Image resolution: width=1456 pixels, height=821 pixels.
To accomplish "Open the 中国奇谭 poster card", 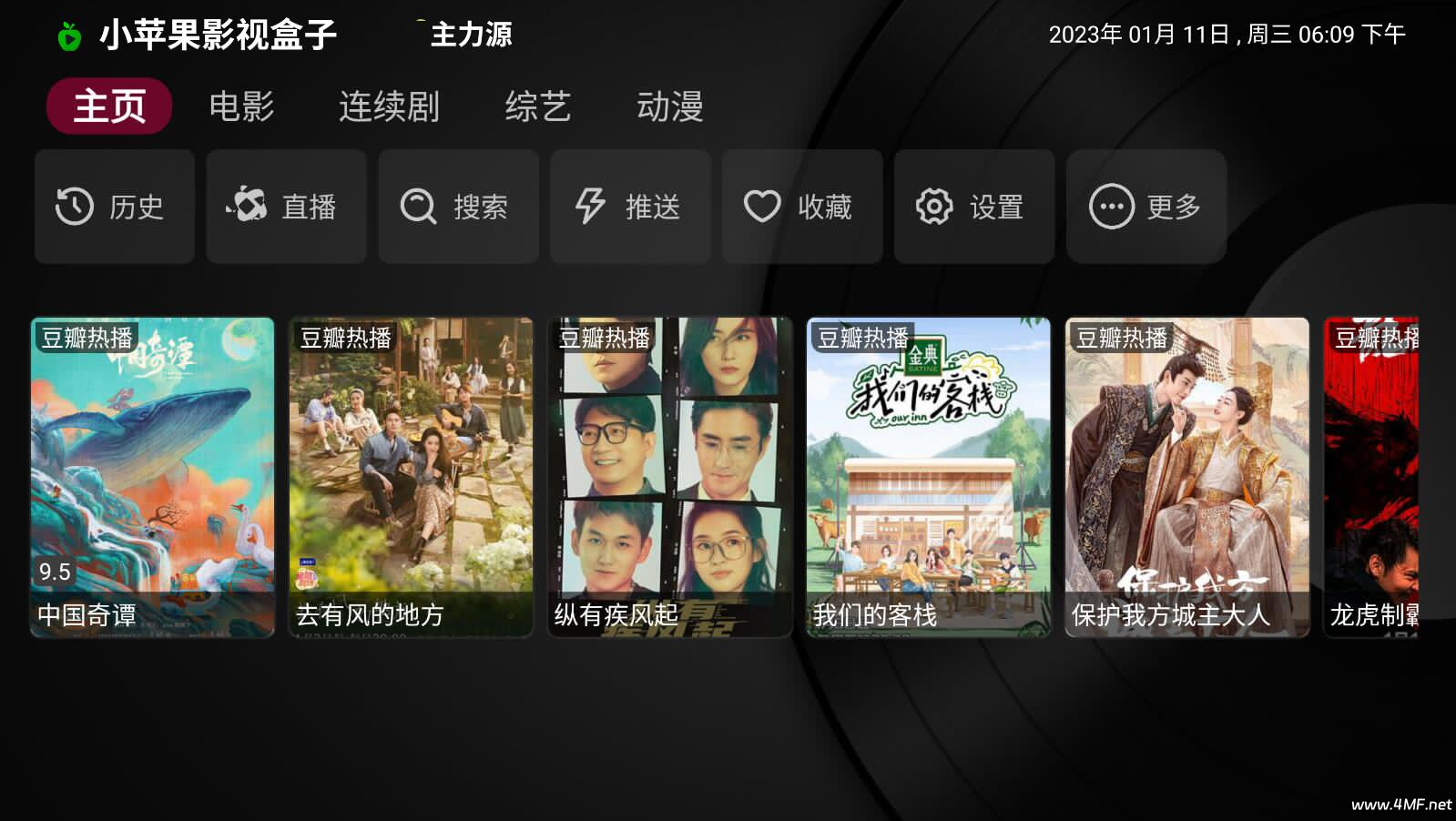I will point(152,477).
